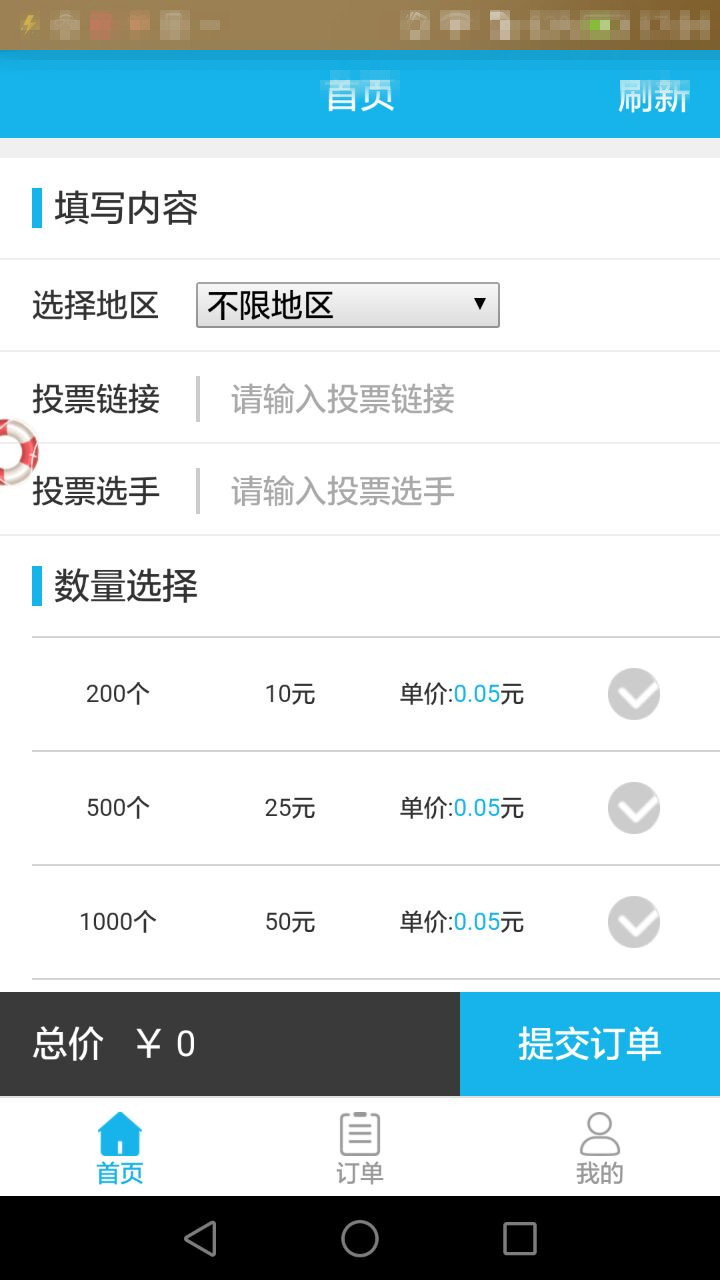The image size is (720, 1280).
Task: Select the 1000个 for 50元 option
Action: [x=633, y=922]
